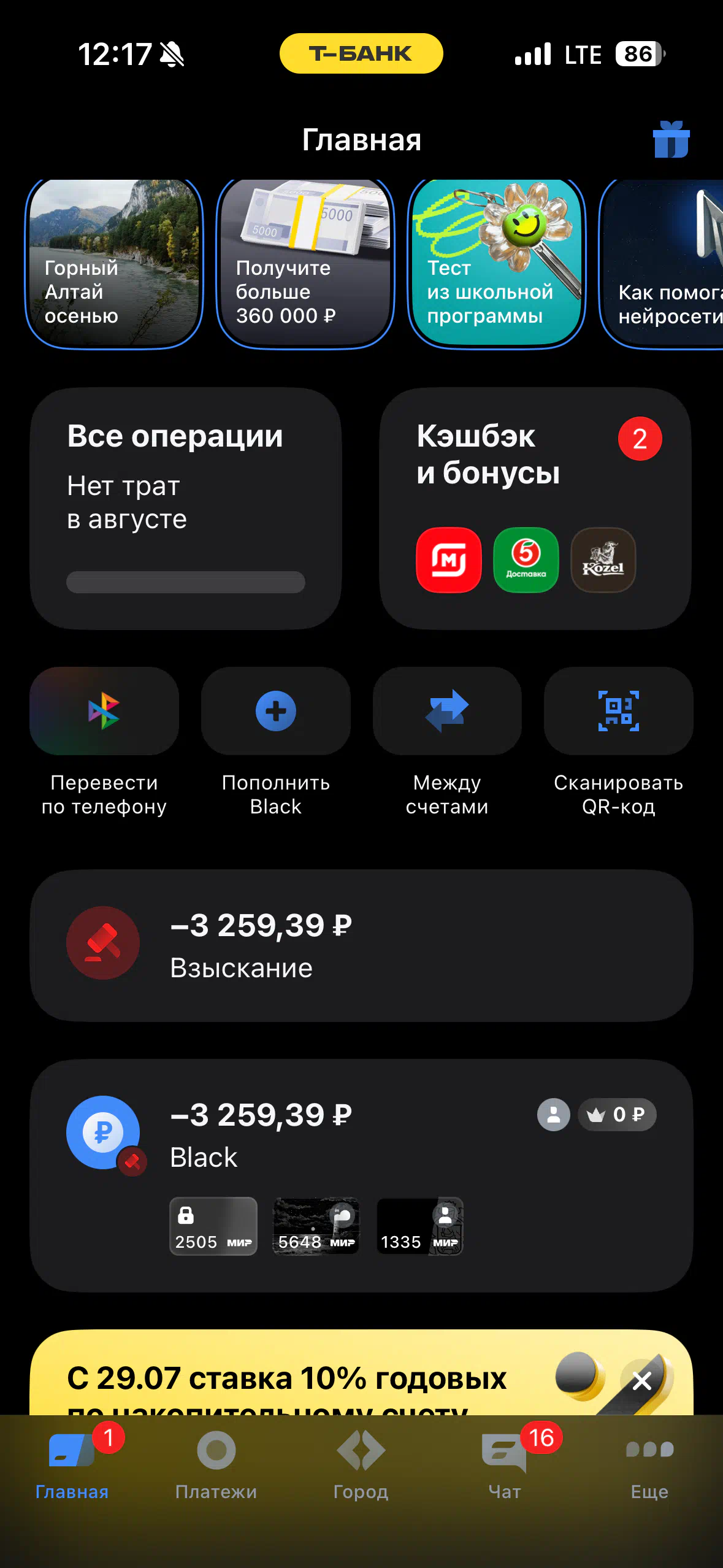This screenshot has height=1568, width=723.
Task: Select the card ending in 2505
Action: pyautogui.click(x=213, y=1226)
